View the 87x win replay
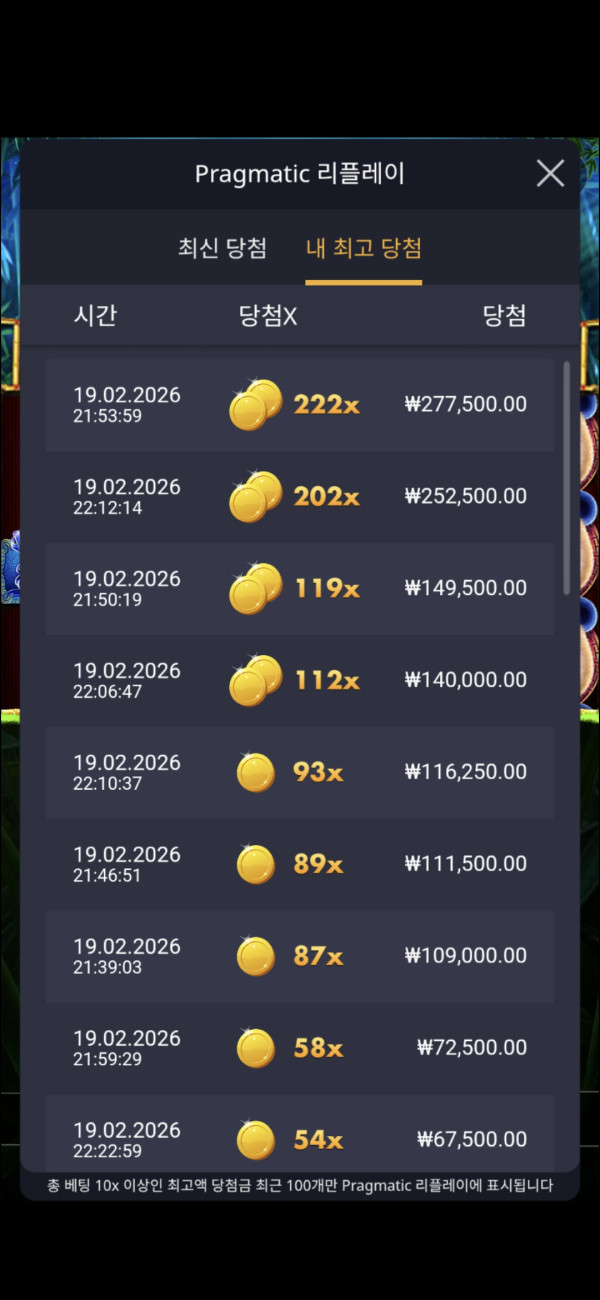Screen dimensions: 600x1300 click(x=299, y=957)
